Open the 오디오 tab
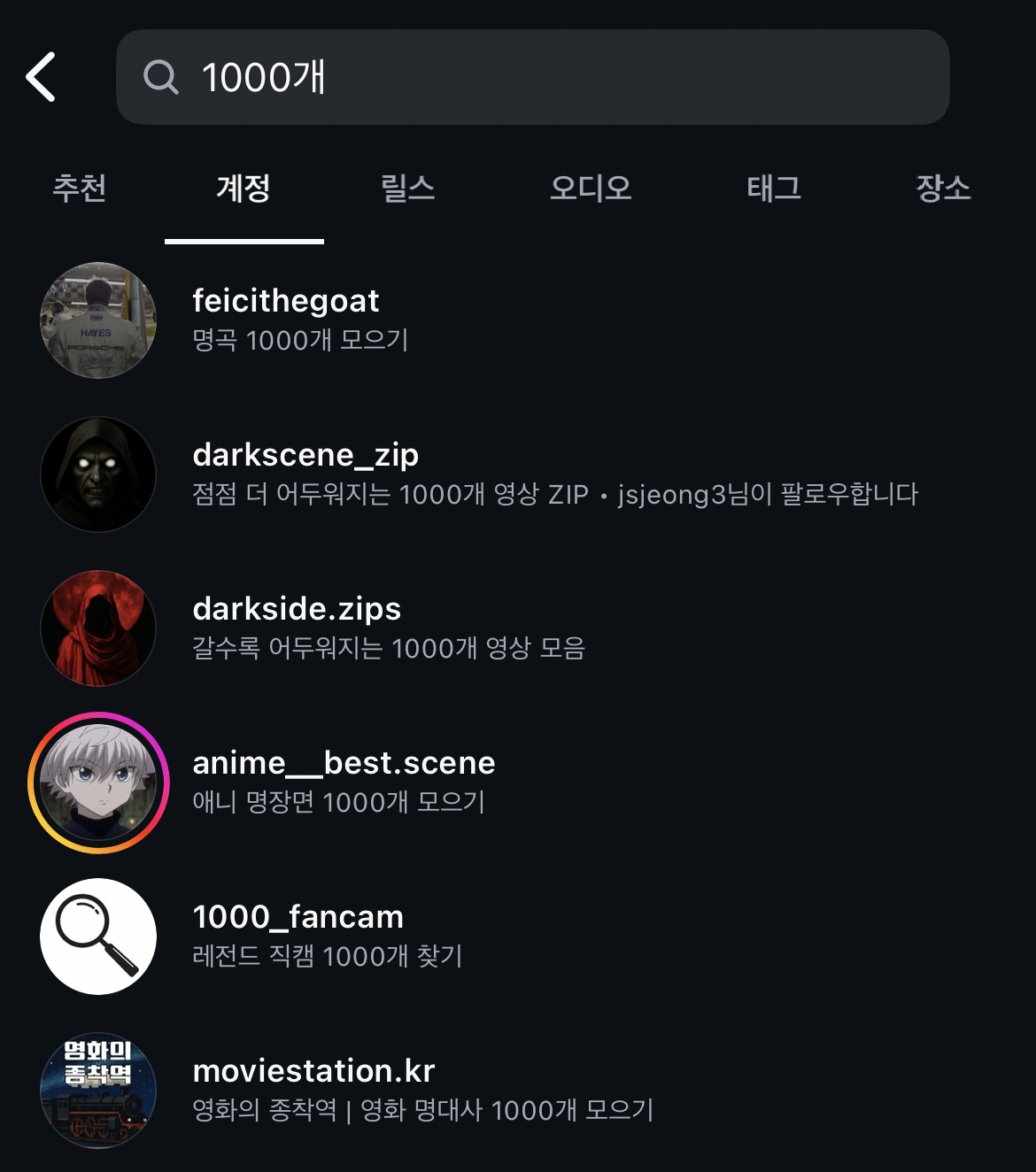This screenshot has height=1172, width=1036. pyautogui.click(x=591, y=189)
